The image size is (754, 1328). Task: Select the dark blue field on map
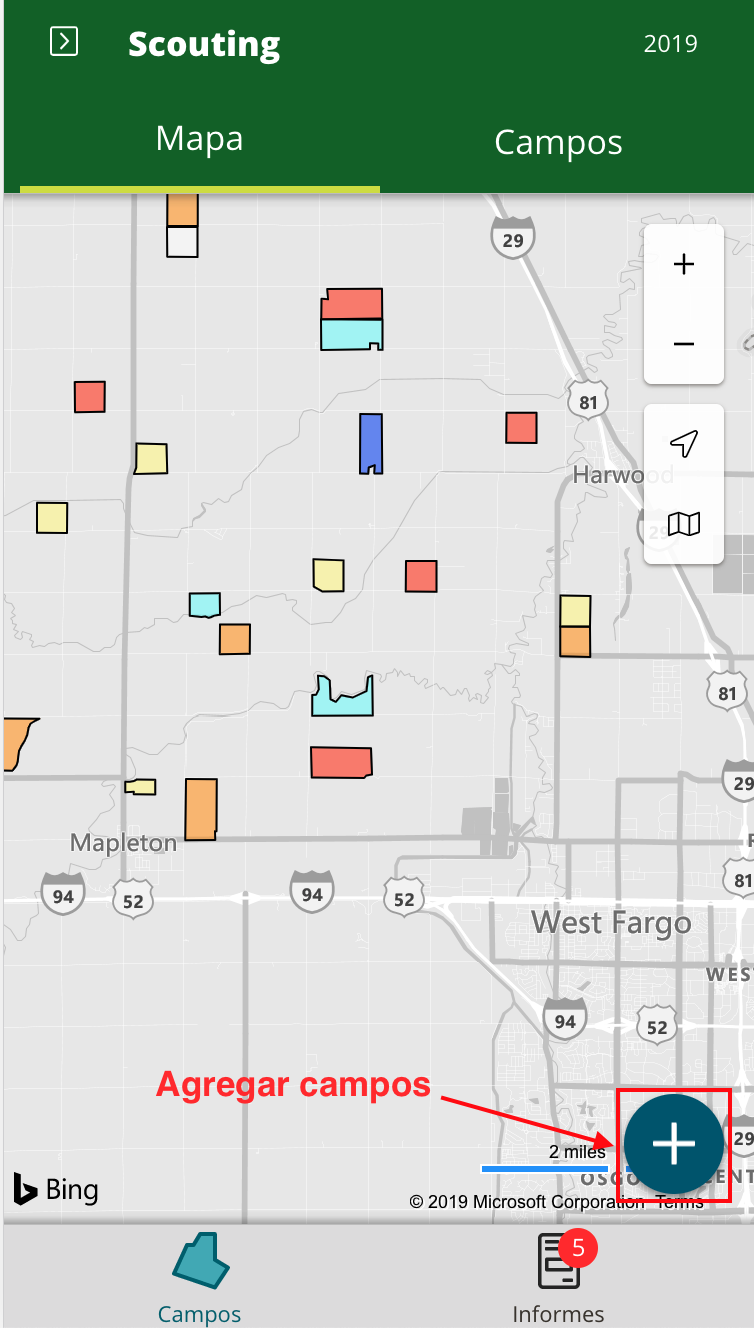(x=370, y=442)
